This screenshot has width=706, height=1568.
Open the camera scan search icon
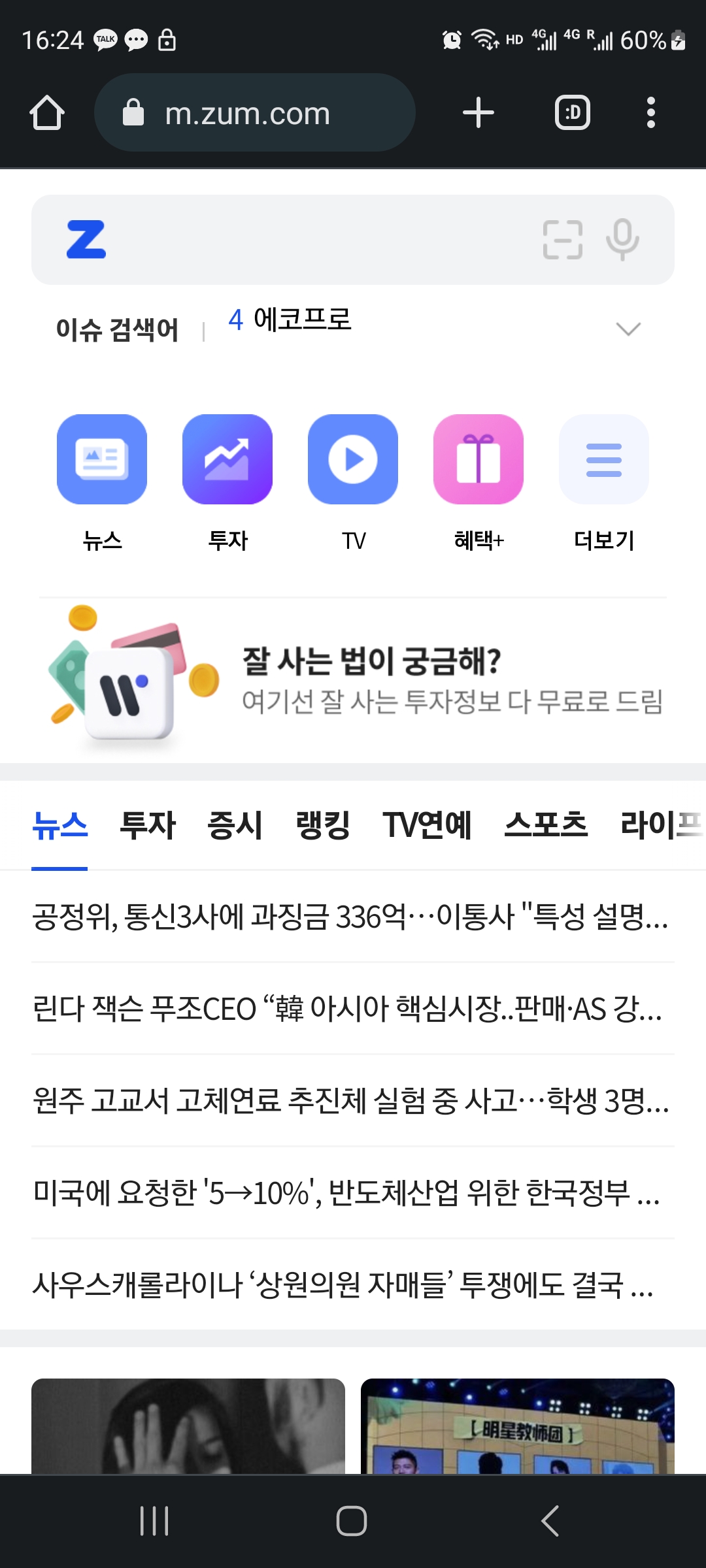[x=562, y=240]
